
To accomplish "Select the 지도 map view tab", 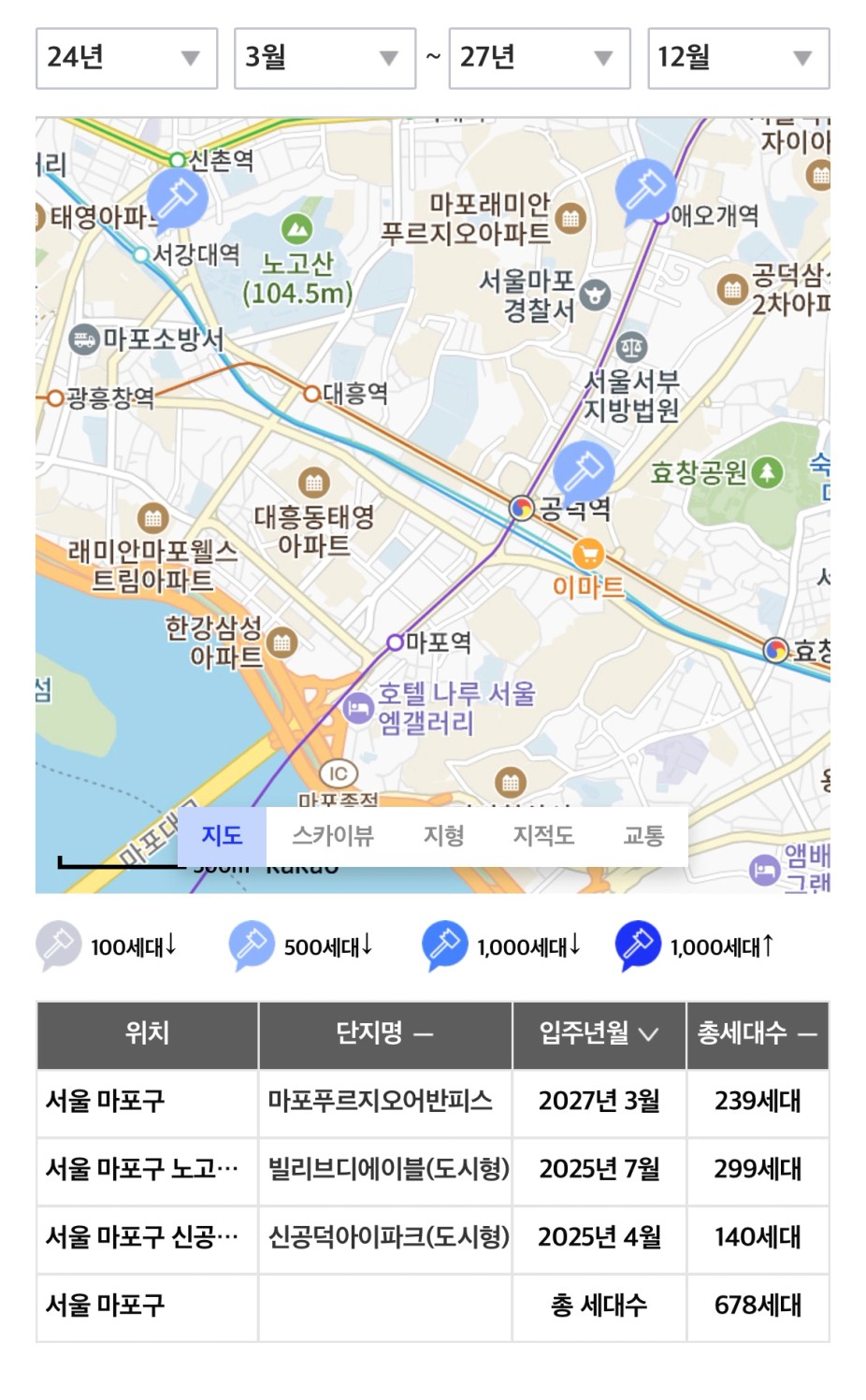I will [222, 836].
